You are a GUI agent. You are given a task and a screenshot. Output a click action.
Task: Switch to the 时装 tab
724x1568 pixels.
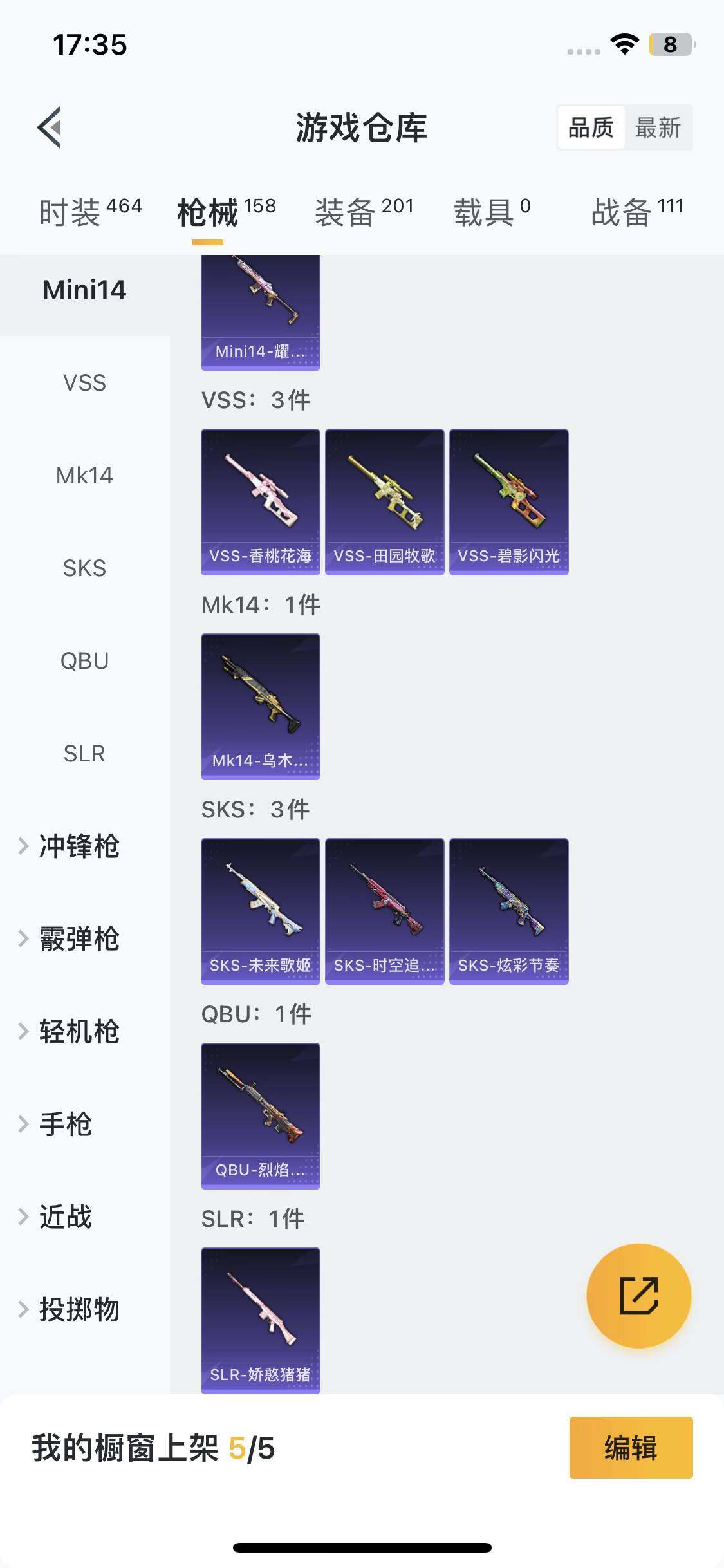pos(90,212)
